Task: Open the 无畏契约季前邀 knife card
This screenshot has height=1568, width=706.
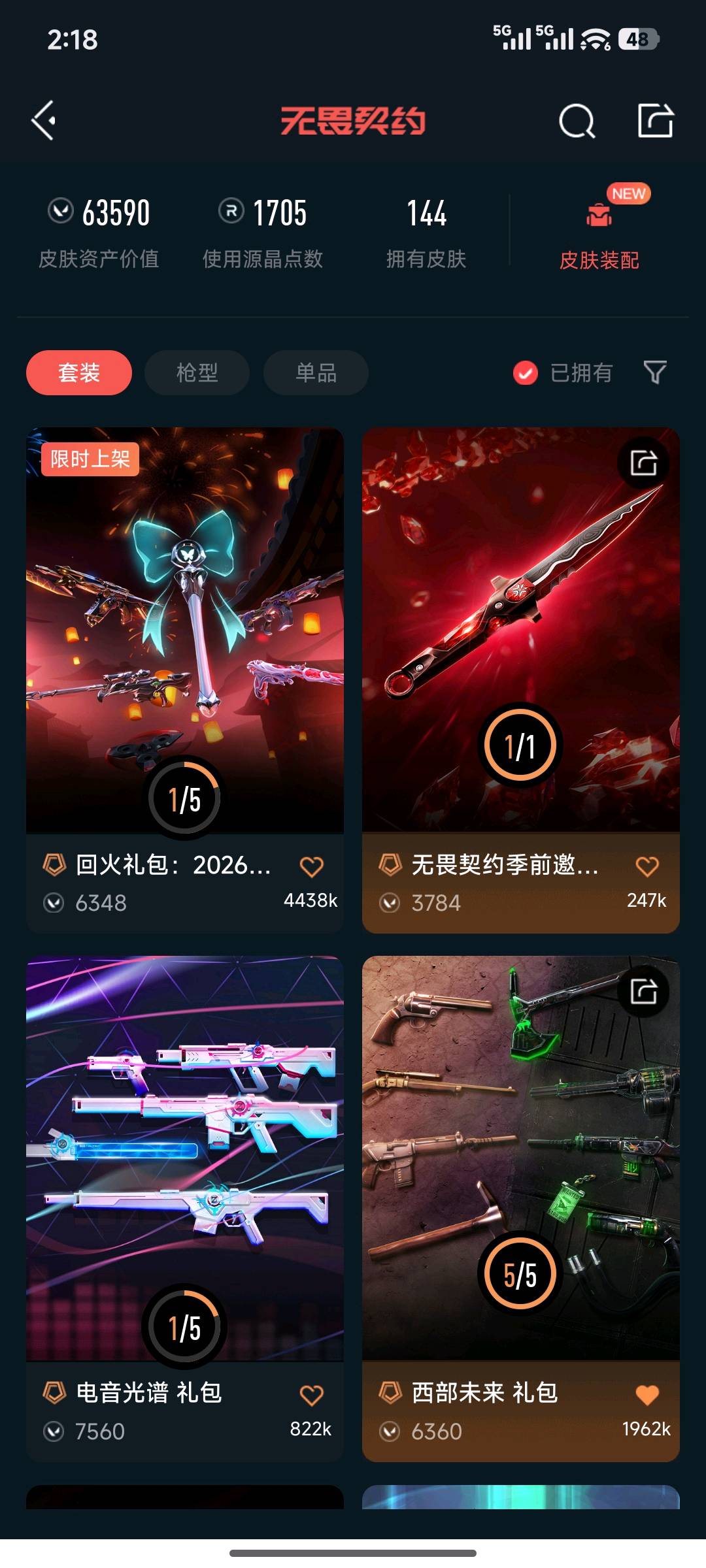Action: point(521,680)
